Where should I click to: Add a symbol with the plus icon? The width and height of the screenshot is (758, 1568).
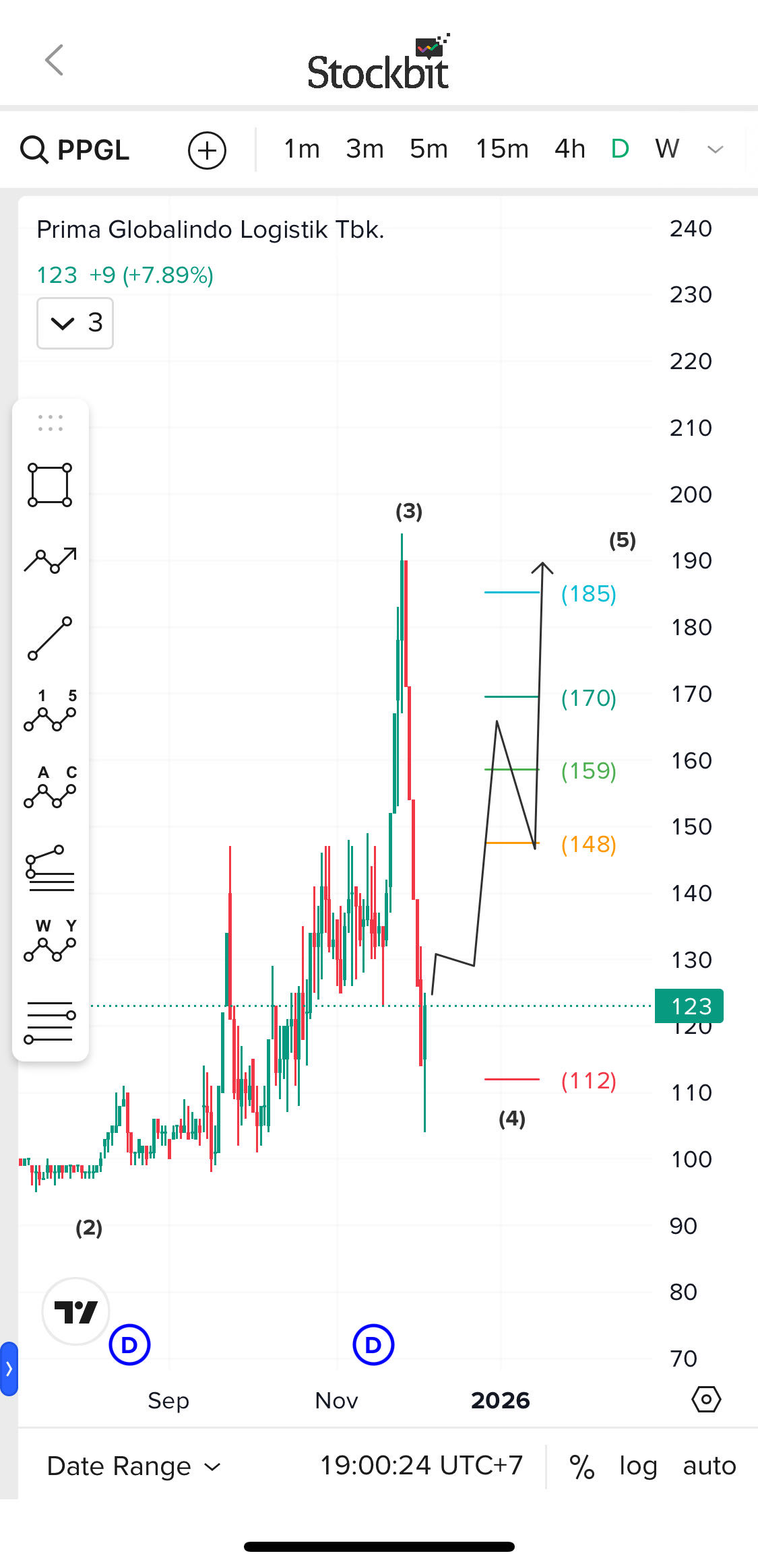pos(207,150)
